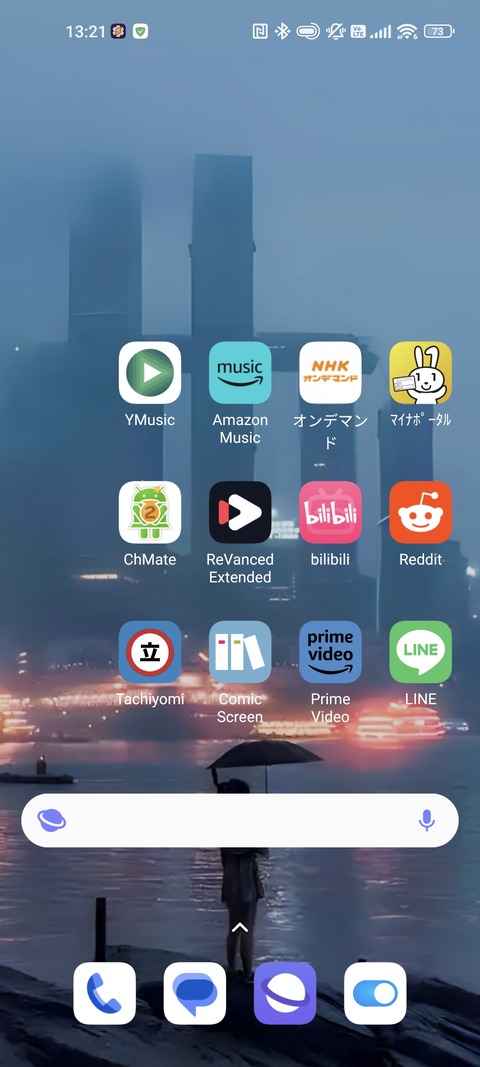Image resolution: width=480 pixels, height=1067 pixels.
Task: Launch Comic Screen
Action: click(240, 652)
